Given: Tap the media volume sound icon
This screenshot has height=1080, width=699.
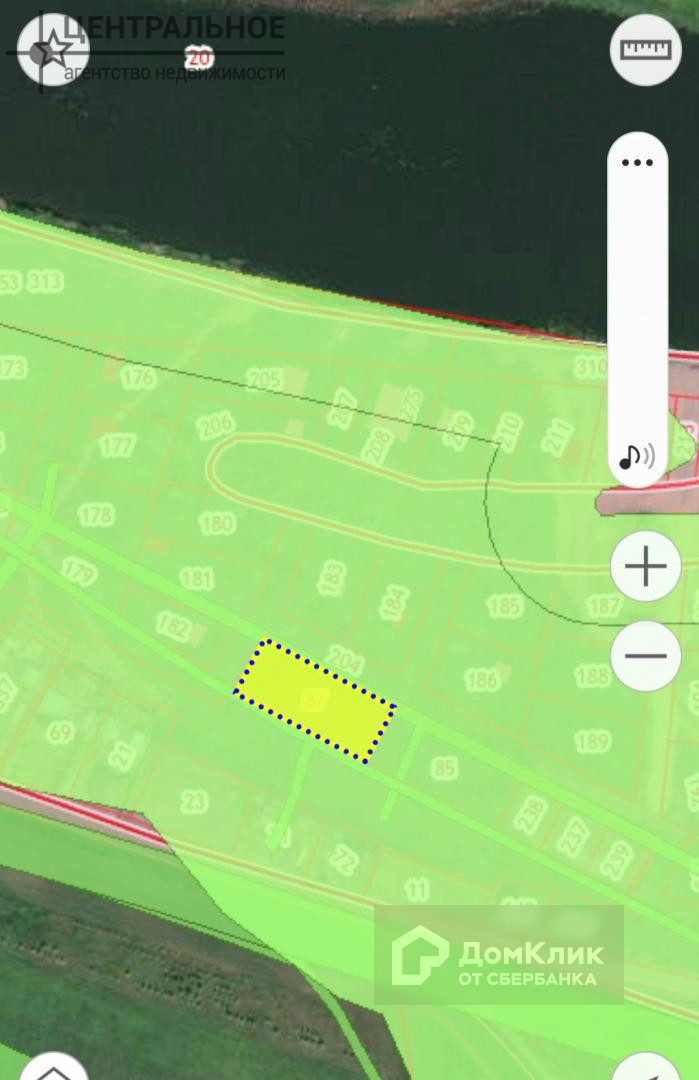Looking at the screenshot, I should click(637, 457).
